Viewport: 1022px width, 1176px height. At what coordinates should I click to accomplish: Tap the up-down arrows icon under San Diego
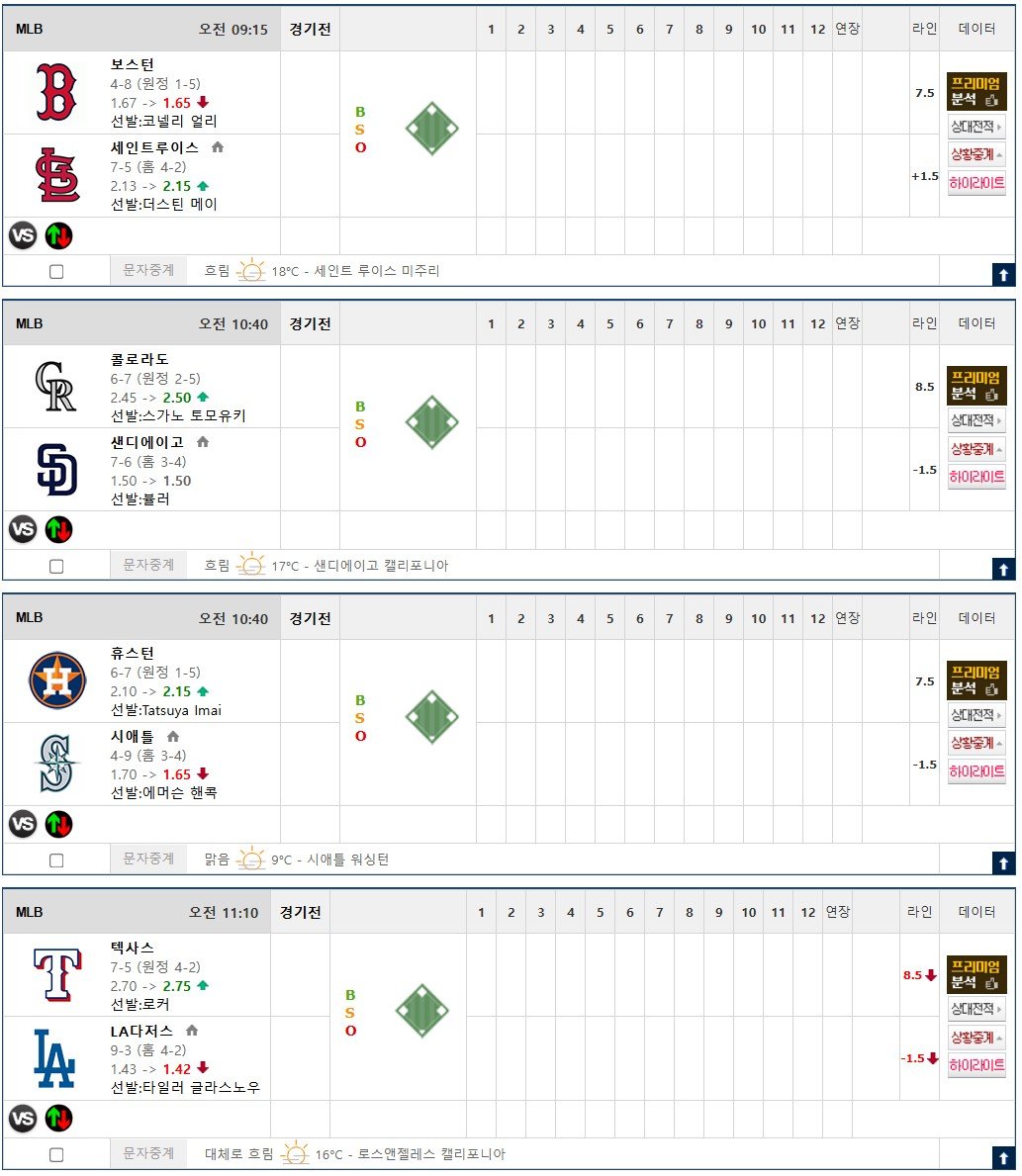pyautogui.click(x=58, y=530)
